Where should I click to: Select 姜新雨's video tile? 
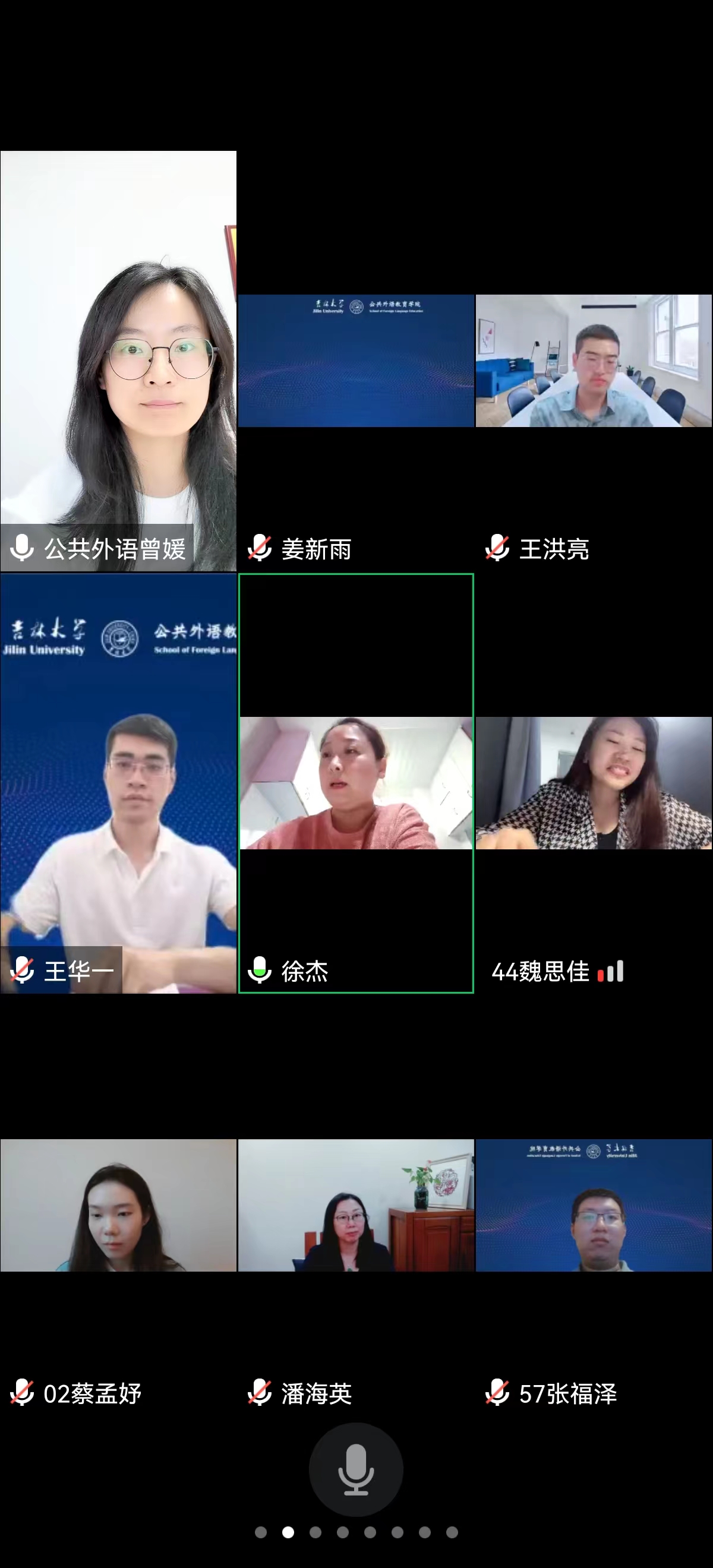[x=355, y=361]
